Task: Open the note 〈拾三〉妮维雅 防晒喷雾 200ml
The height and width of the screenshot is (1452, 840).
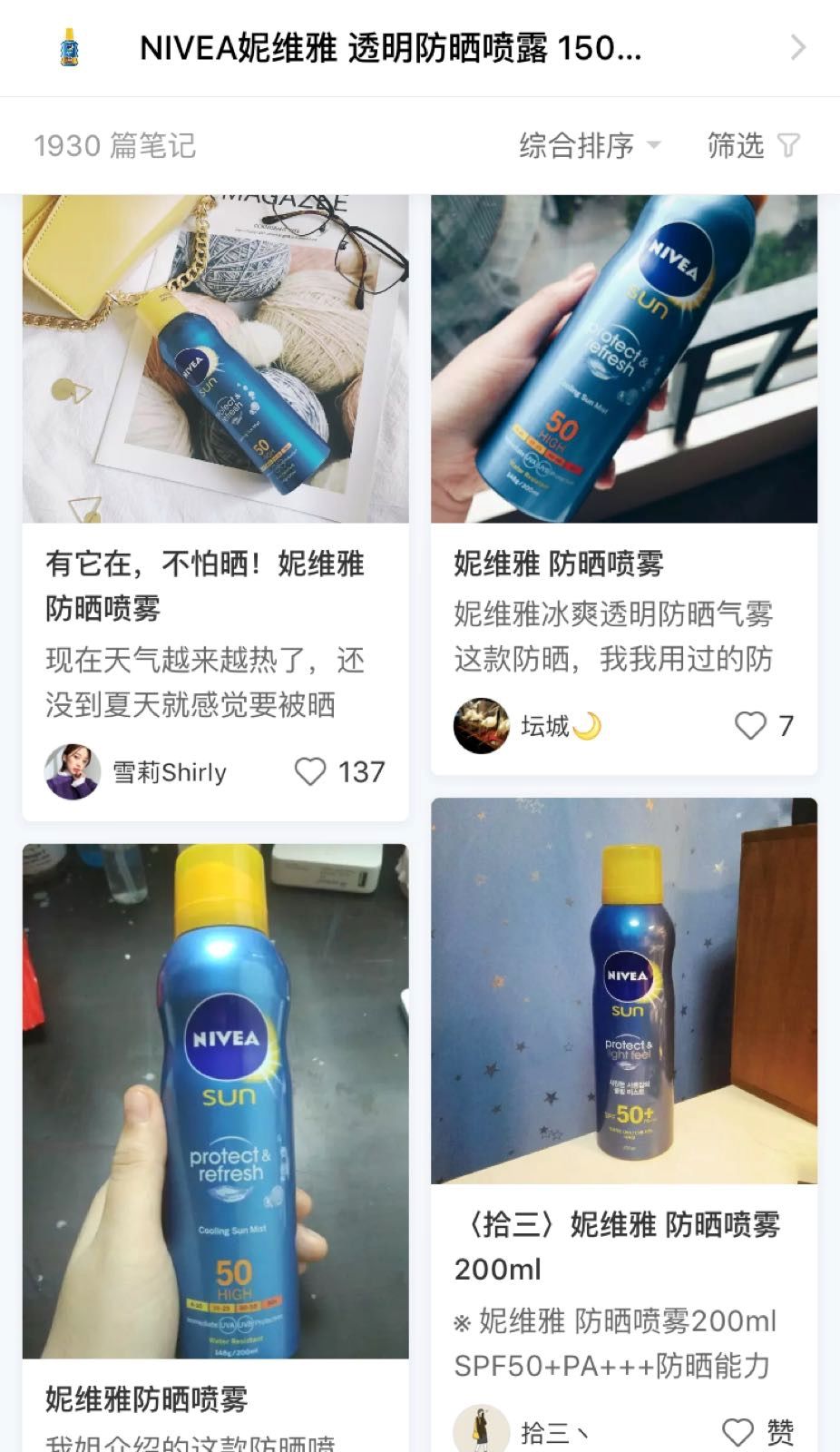Action: (617, 1245)
